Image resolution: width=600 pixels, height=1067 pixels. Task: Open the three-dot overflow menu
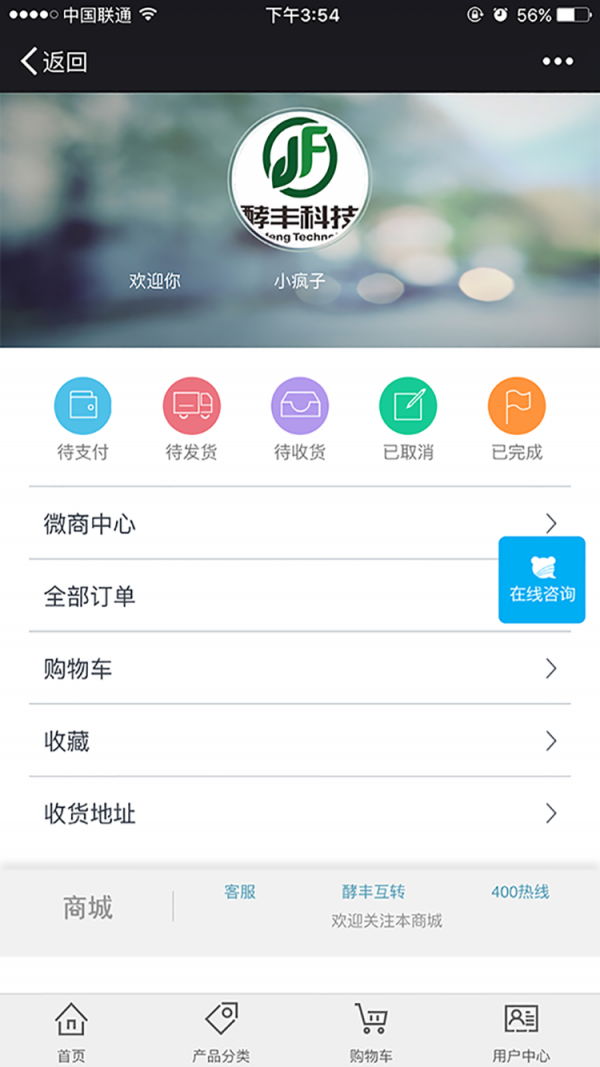(x=558, y=62)
